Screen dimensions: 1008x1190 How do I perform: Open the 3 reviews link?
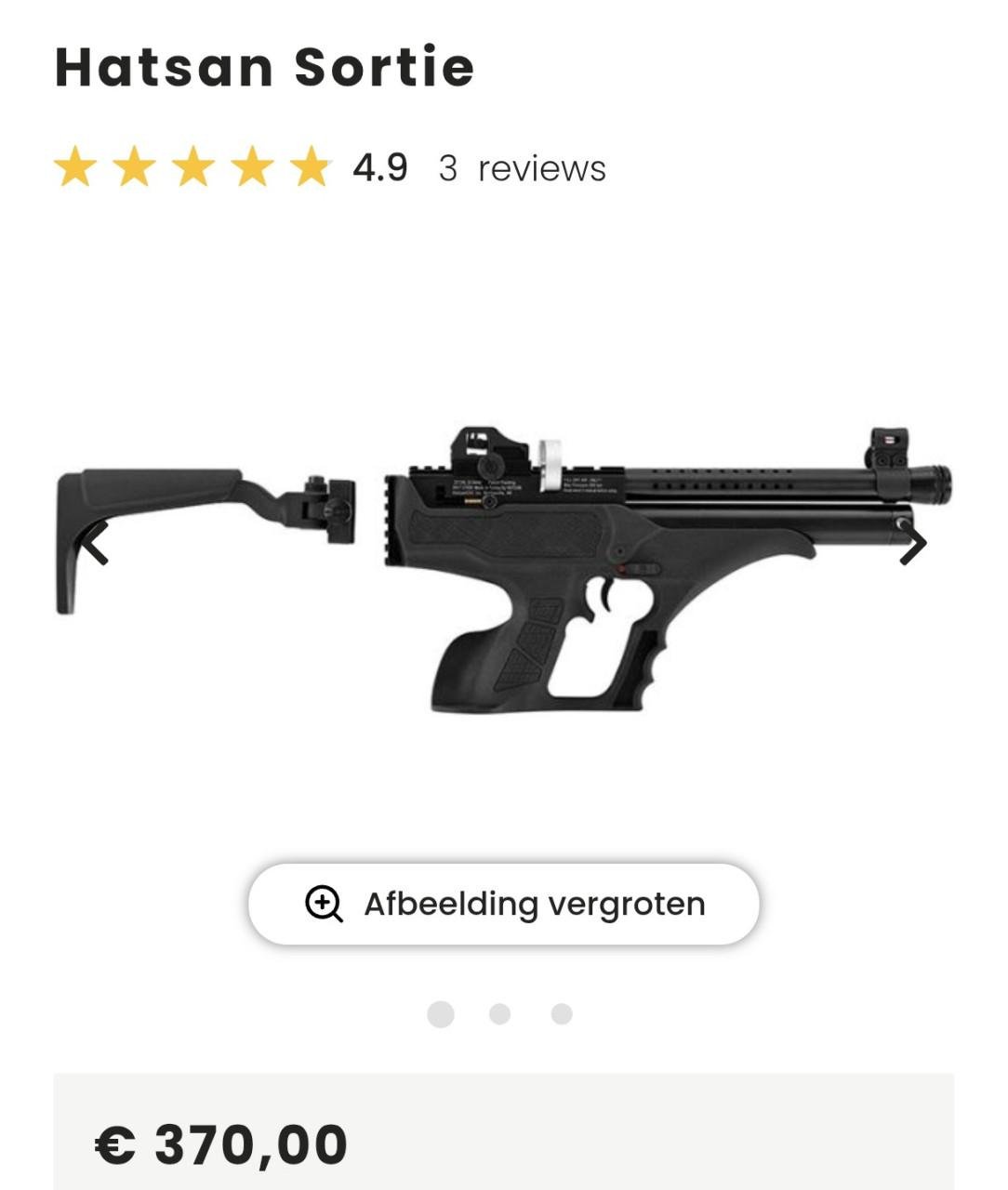[x=522, y=169]
